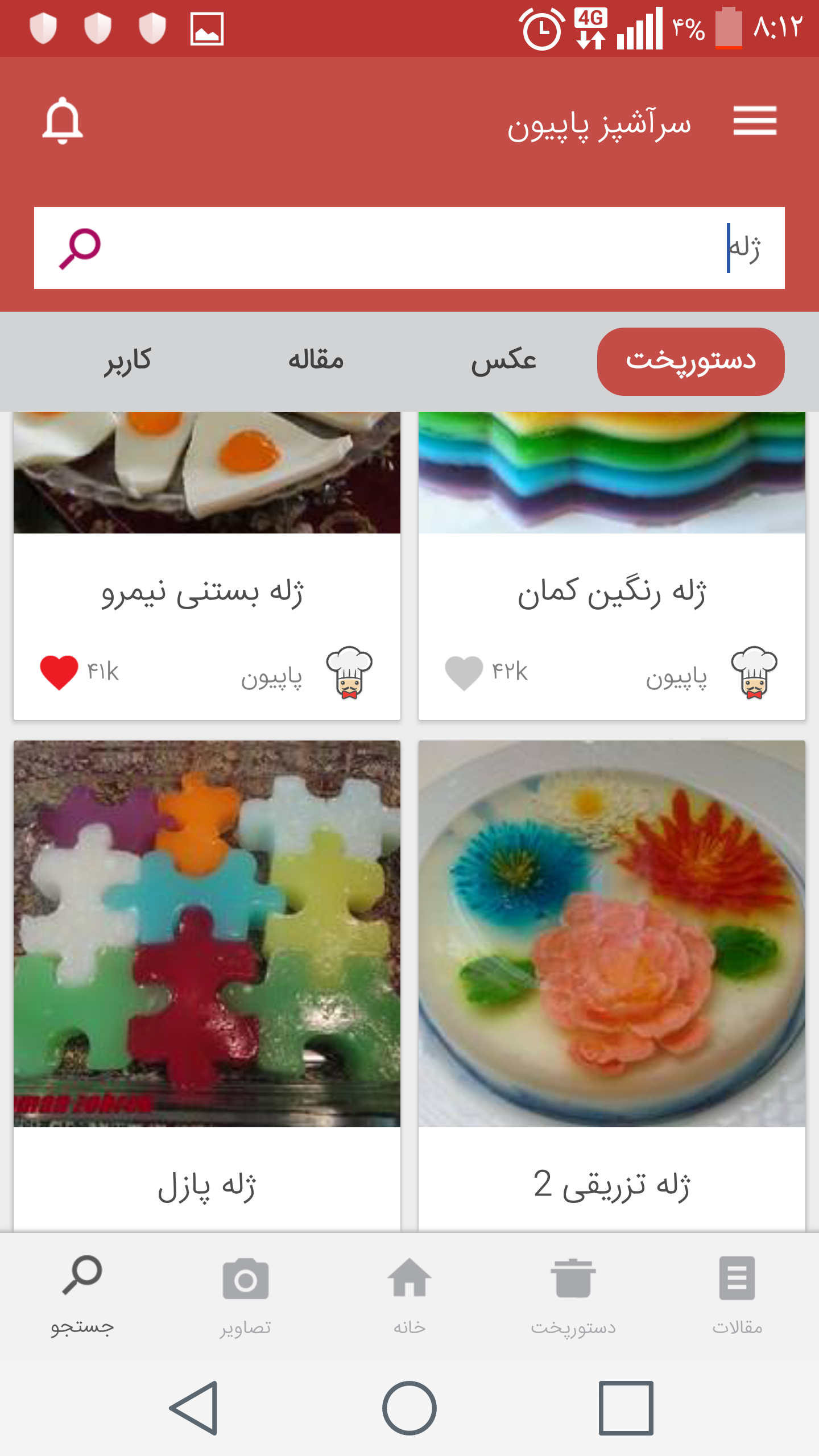Tap the magnifier icon in search box
This screenshot has width=819, height=1456.
tap(80, 248)
